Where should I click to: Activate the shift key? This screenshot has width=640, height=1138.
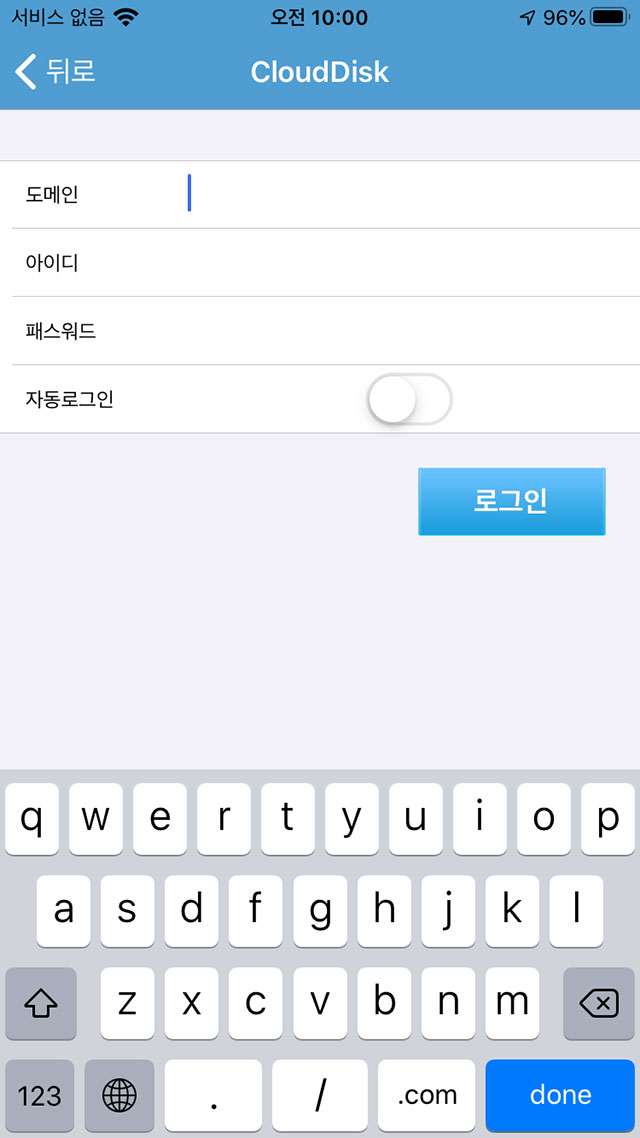pos(41,1003)
